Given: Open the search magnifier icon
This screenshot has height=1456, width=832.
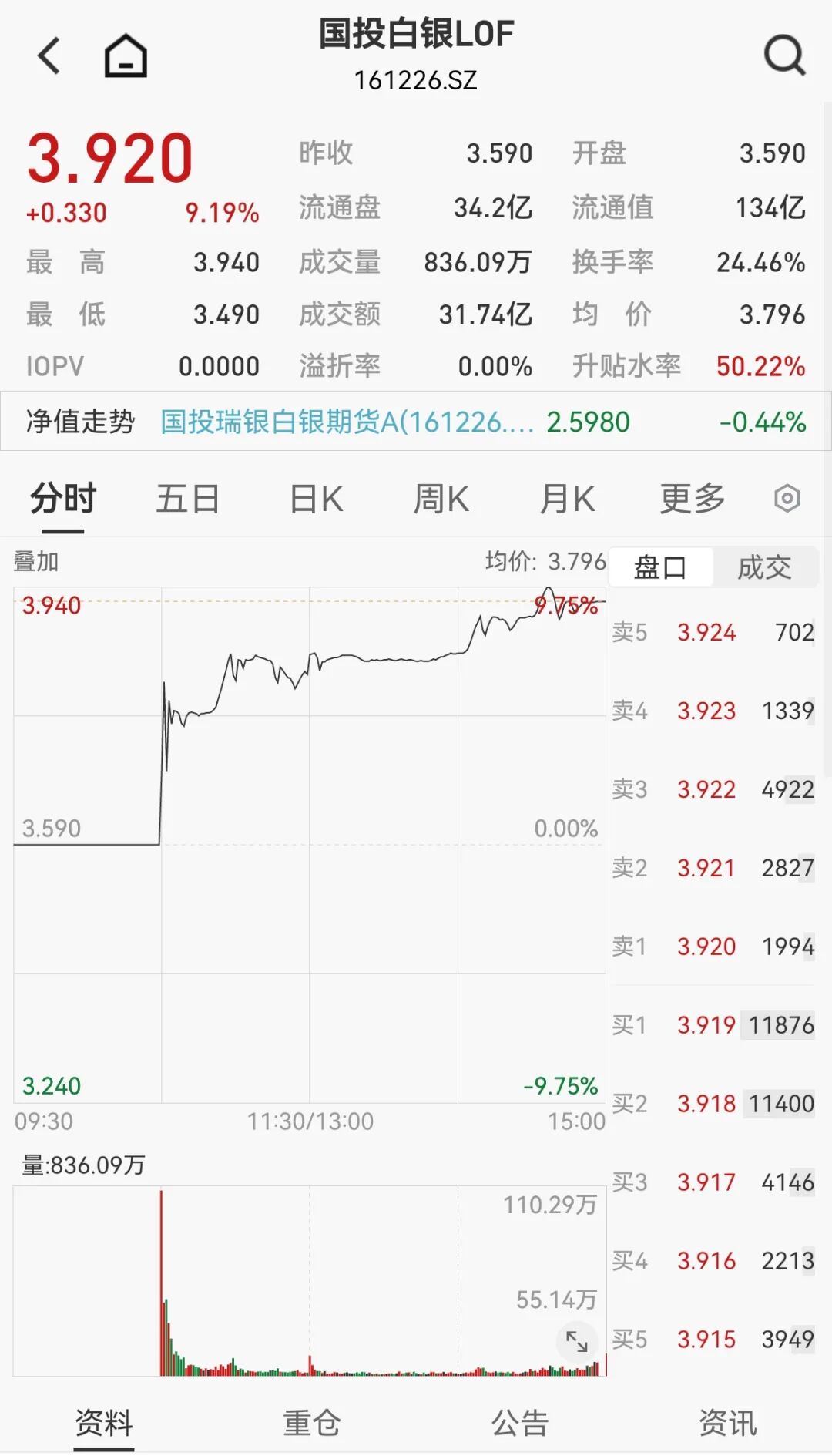Looking at the screenshot, I should click(x=783, y=55).
